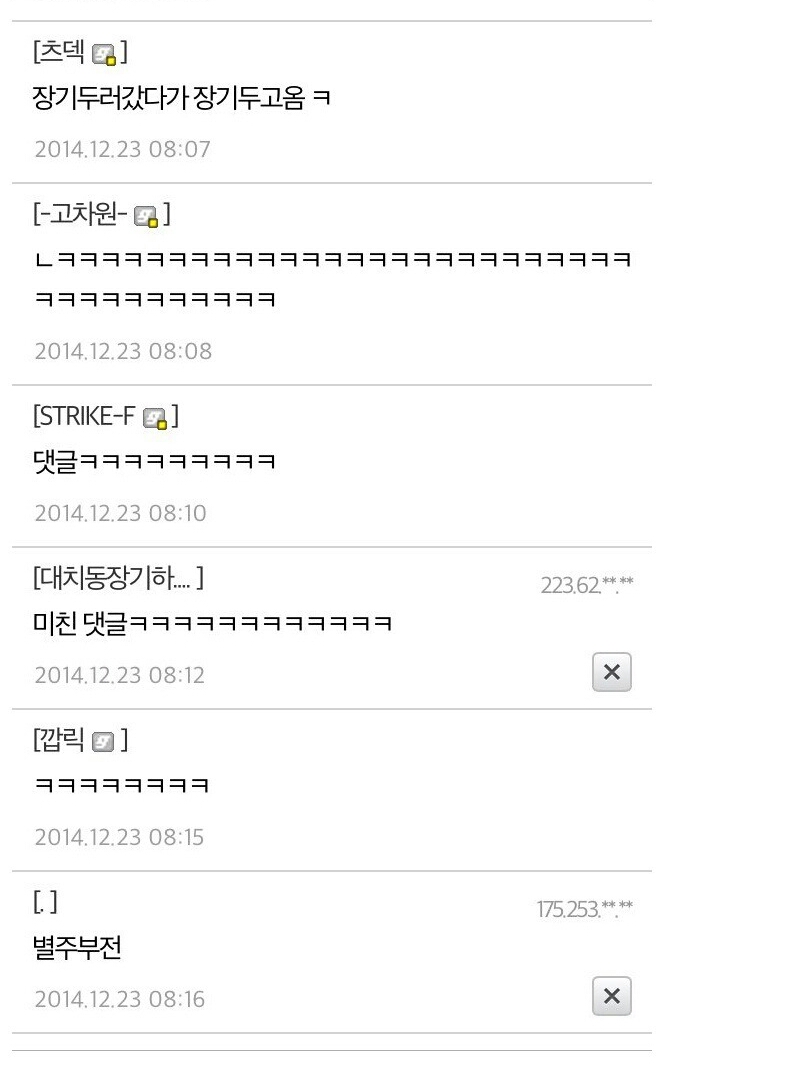Open 츠덱's gallog icon
The width and height of the screenshot is (792, 1066).
click(105, 54)
